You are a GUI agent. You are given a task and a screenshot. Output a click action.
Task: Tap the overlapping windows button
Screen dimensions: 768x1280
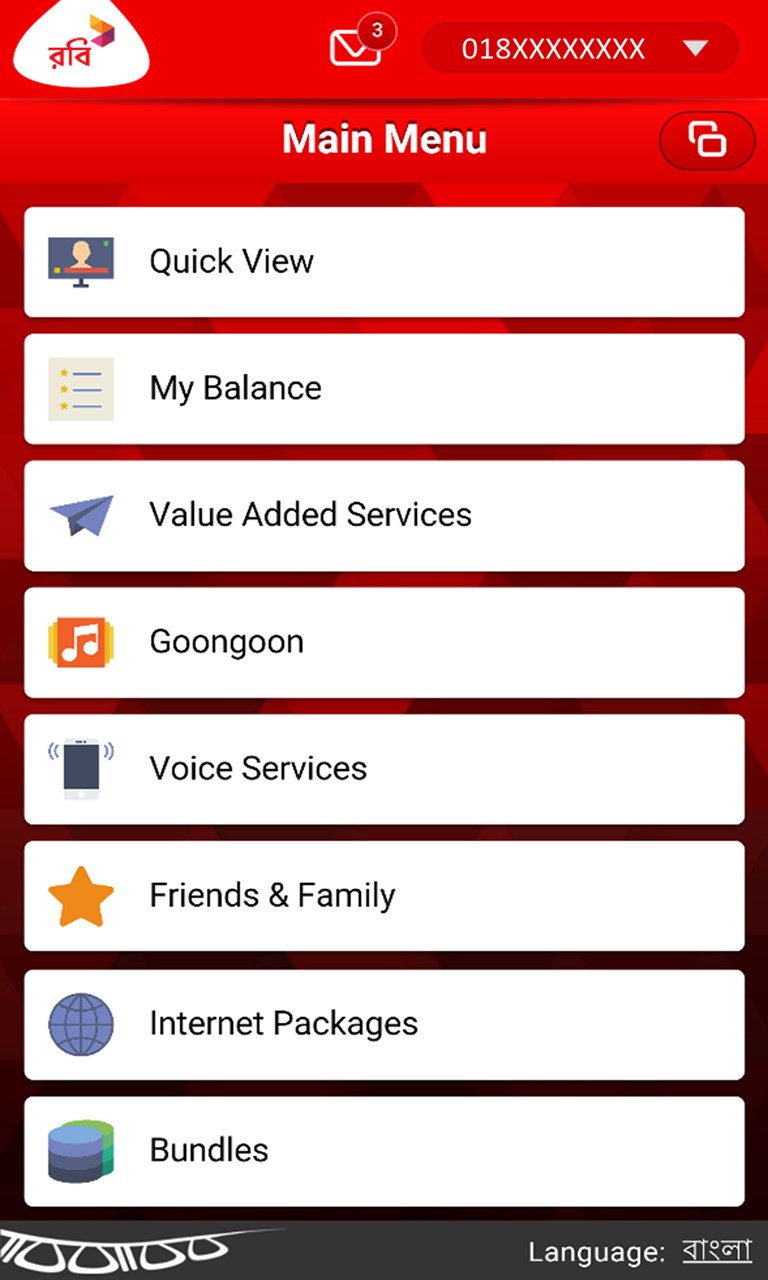coord(707,141)
